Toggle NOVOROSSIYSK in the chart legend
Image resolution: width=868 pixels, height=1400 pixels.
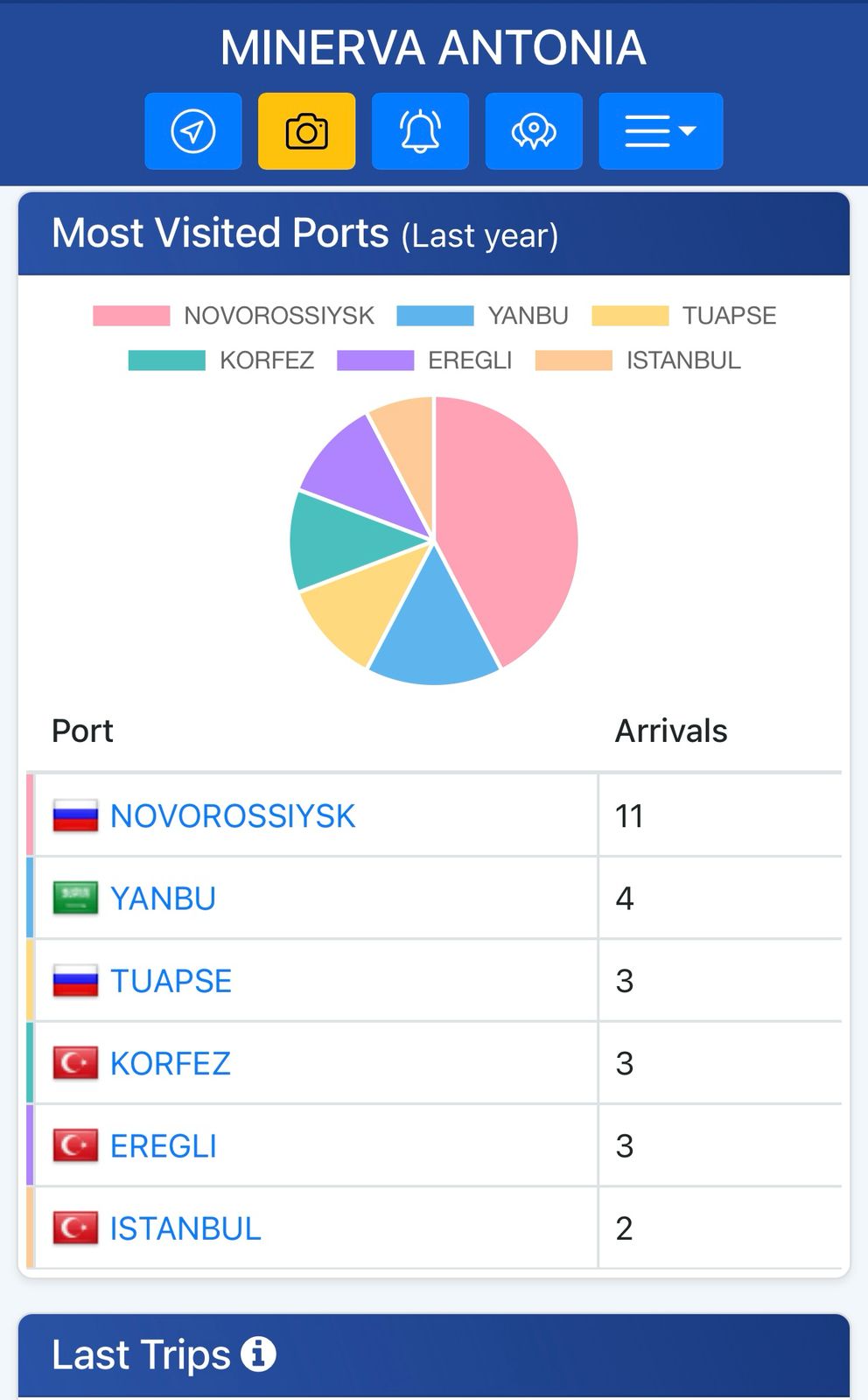pos(234,316)
